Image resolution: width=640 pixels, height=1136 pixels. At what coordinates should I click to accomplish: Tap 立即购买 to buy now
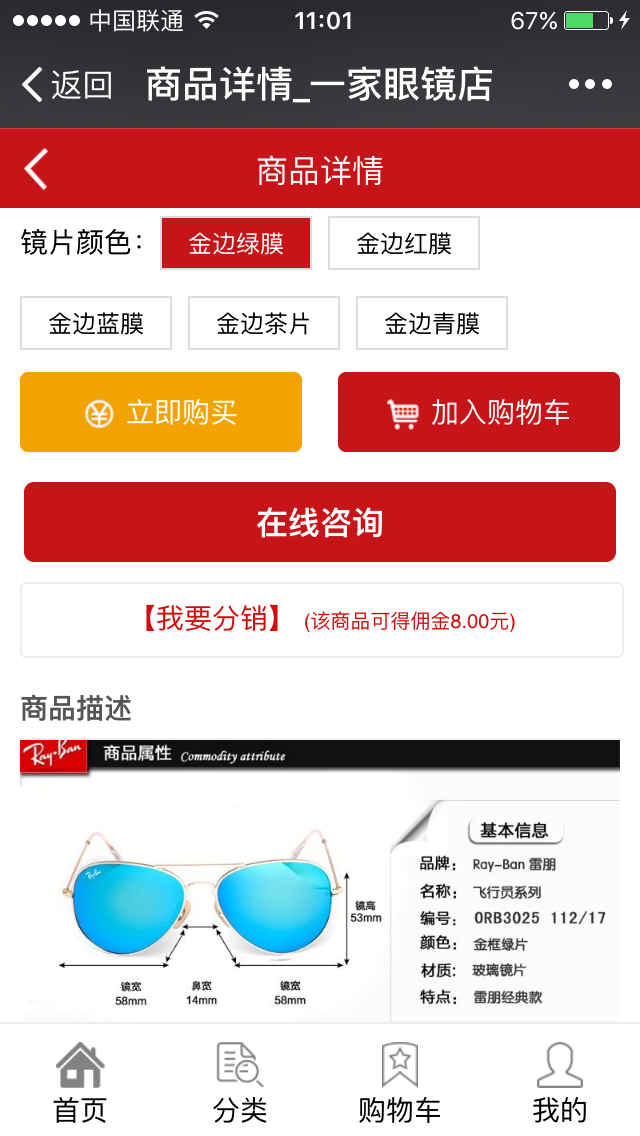click(161, 412)
